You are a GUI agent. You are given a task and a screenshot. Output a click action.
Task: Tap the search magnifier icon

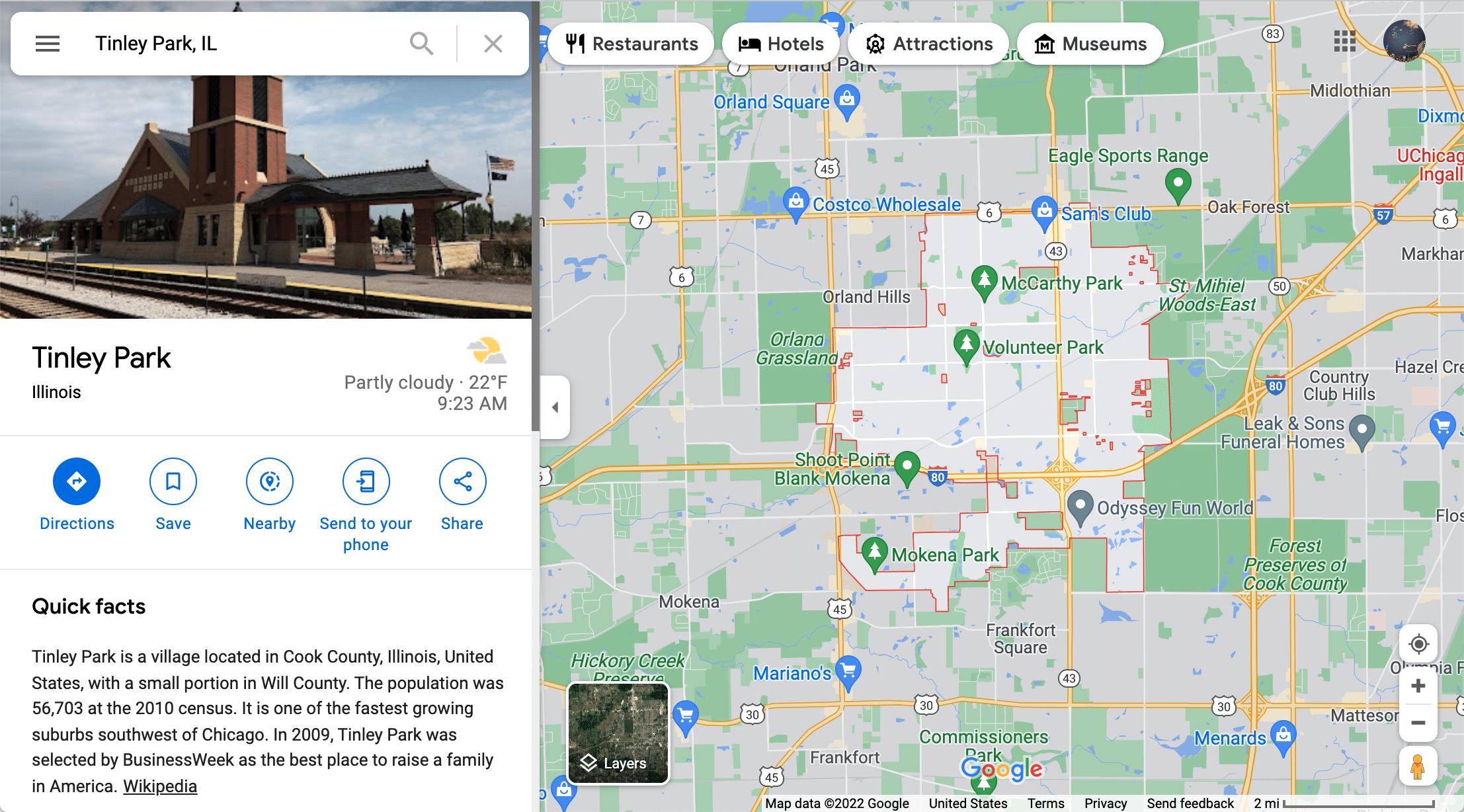click(x=421, y=44)
